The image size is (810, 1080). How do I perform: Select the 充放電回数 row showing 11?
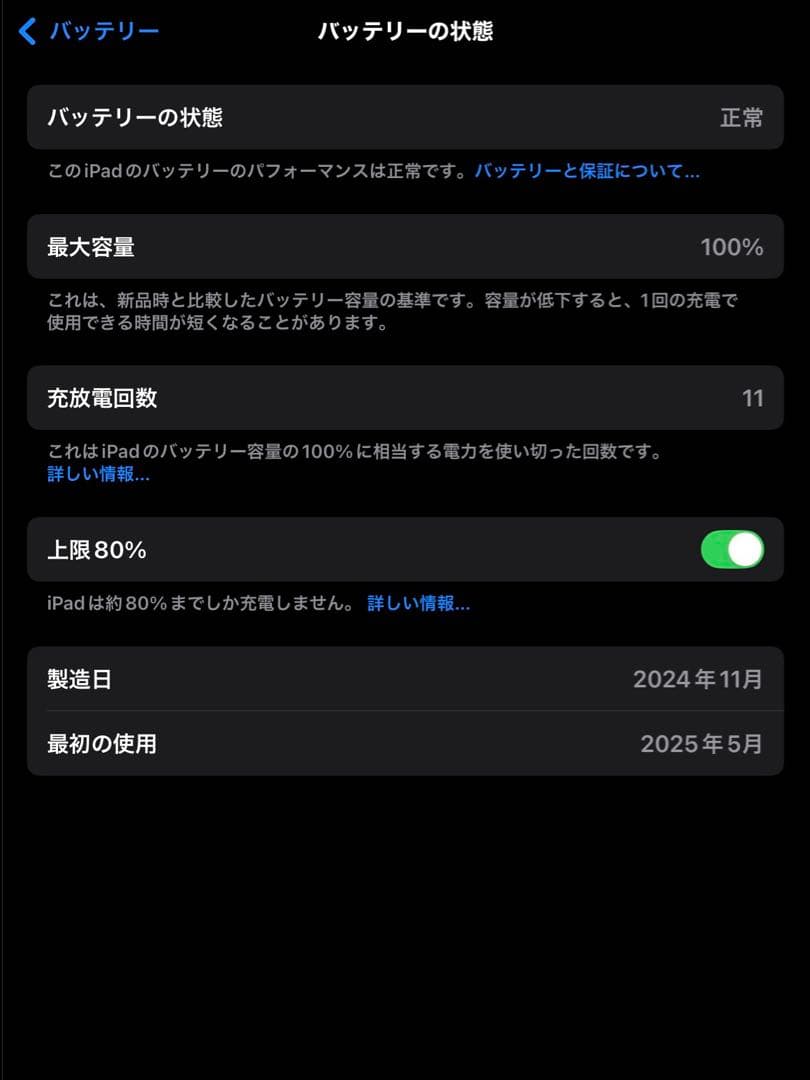coord(405,398)
